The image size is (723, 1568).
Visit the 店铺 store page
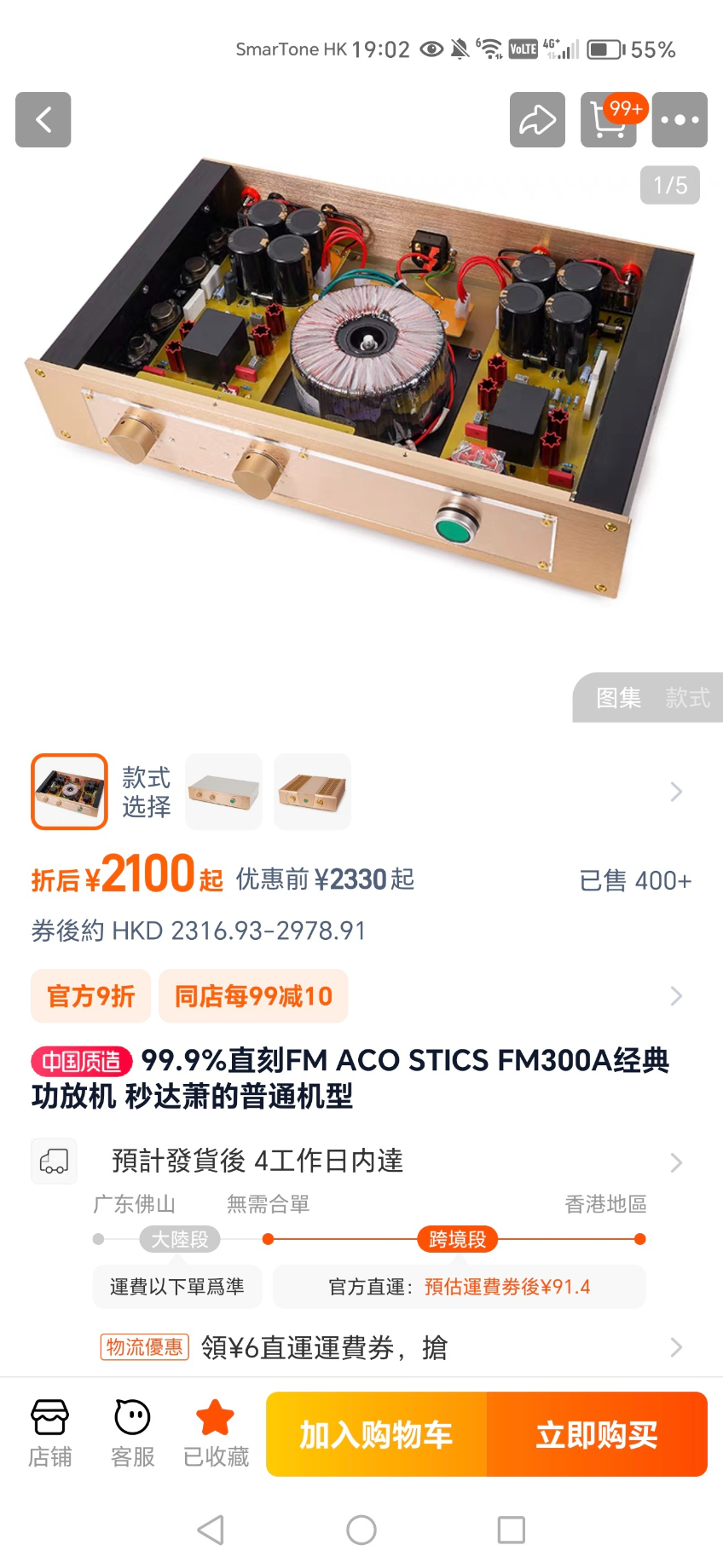click(x=49, y=1434)
